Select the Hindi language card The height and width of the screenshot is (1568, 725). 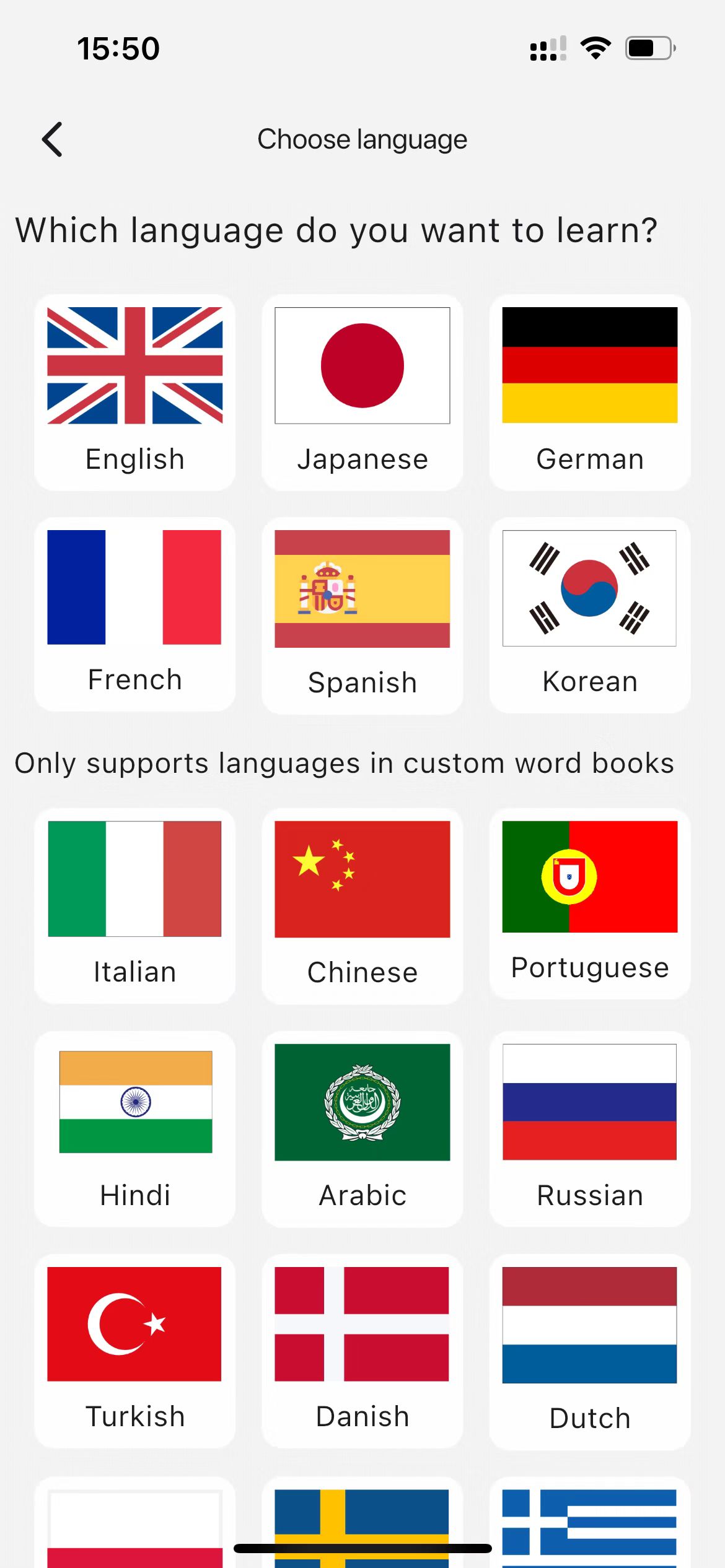pyautogui.click(x=134, y=1128)
